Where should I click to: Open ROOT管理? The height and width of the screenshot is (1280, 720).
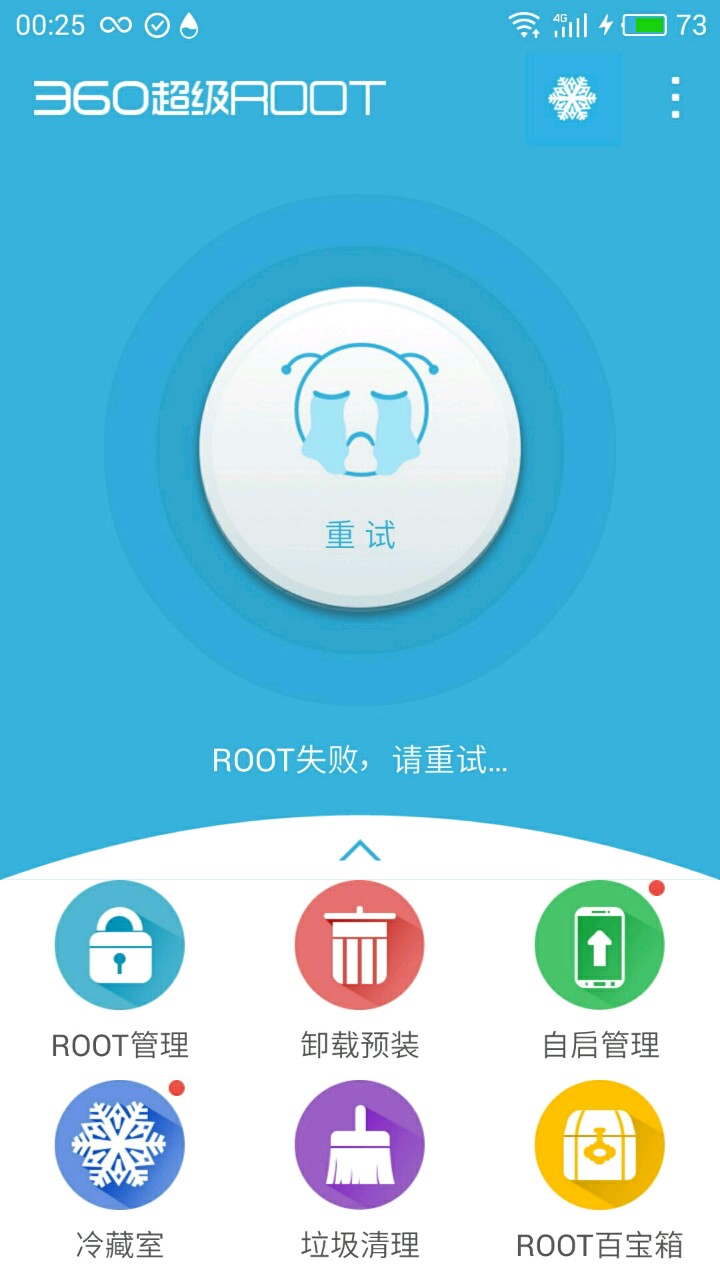[120, 946]
